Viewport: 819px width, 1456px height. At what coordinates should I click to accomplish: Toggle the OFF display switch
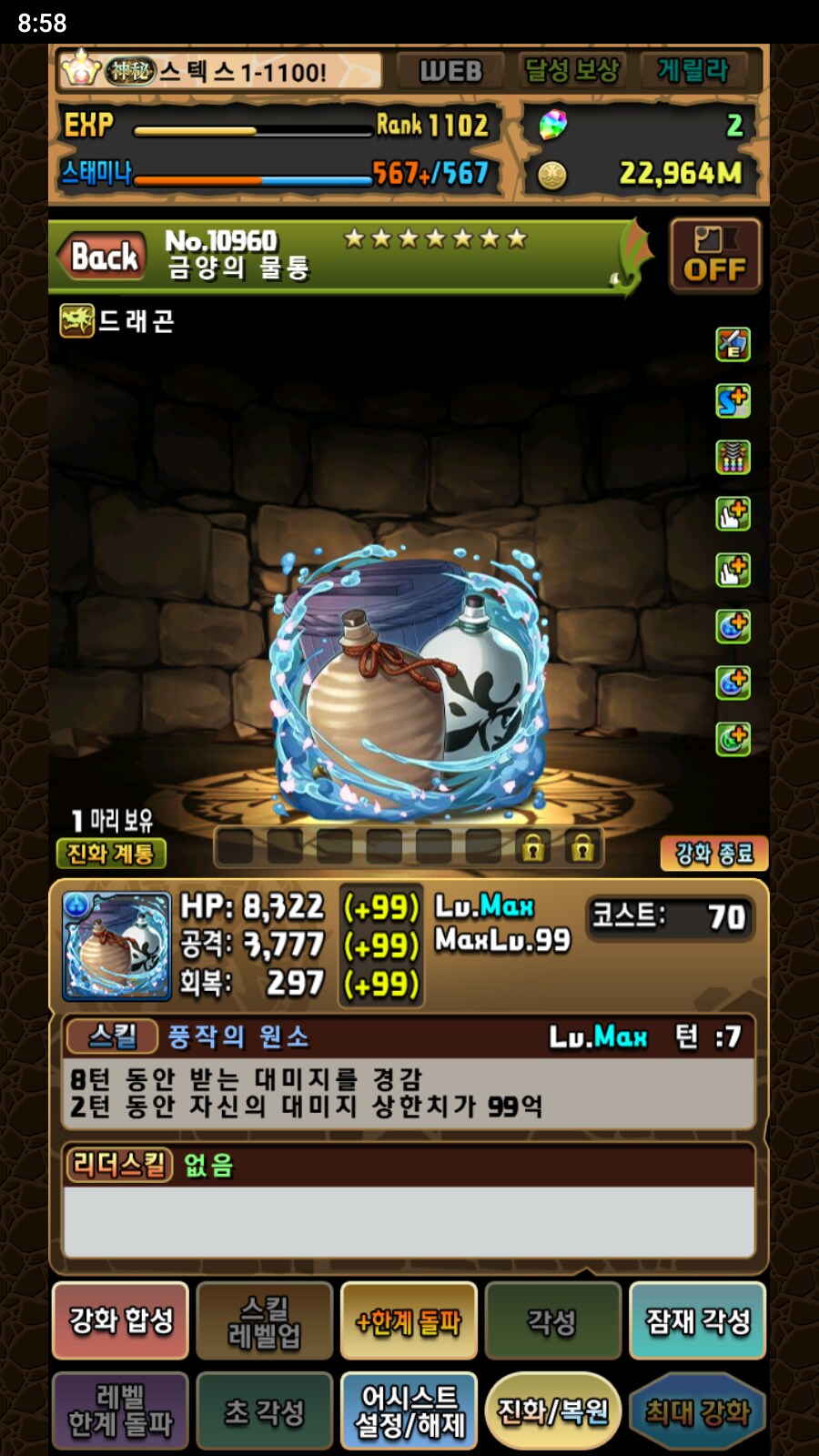(x=714, y=256)
